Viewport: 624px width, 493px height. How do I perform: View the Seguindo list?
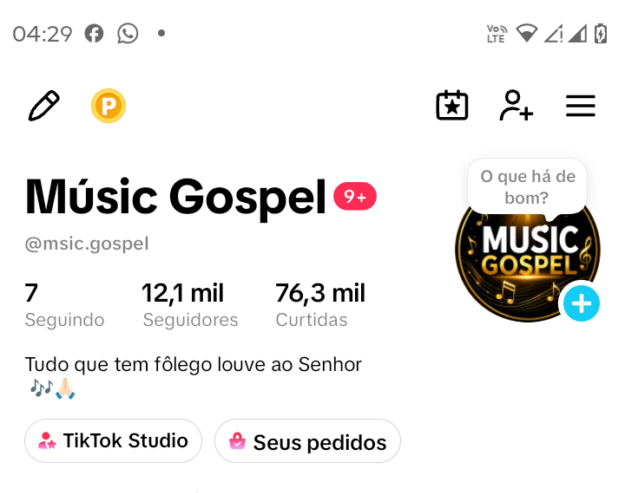64,305
